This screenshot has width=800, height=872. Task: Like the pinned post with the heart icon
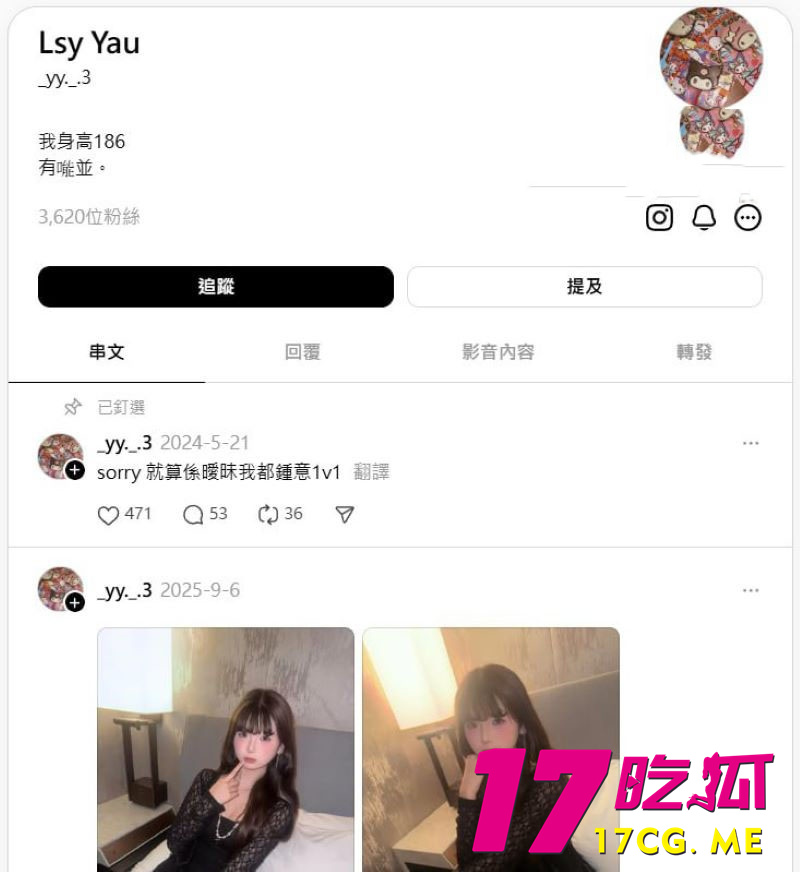pyautogui.click(x=107, y=514)
